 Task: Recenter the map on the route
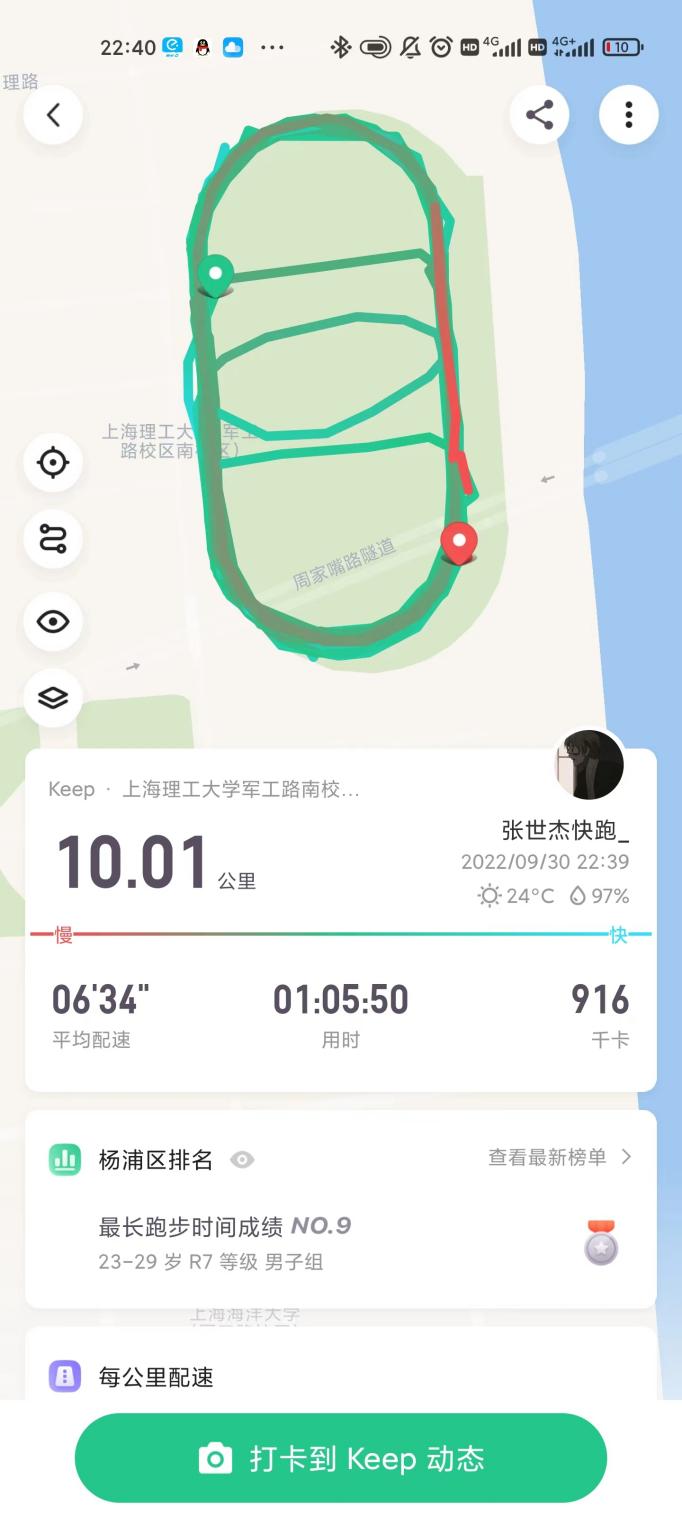(53, 463)
